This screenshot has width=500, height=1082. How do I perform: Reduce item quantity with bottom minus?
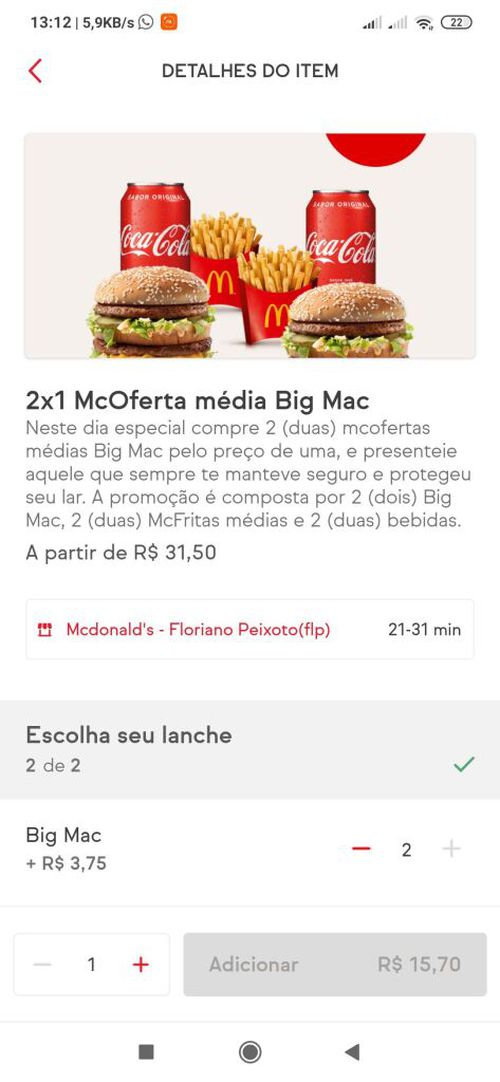[x=43, y=965]
